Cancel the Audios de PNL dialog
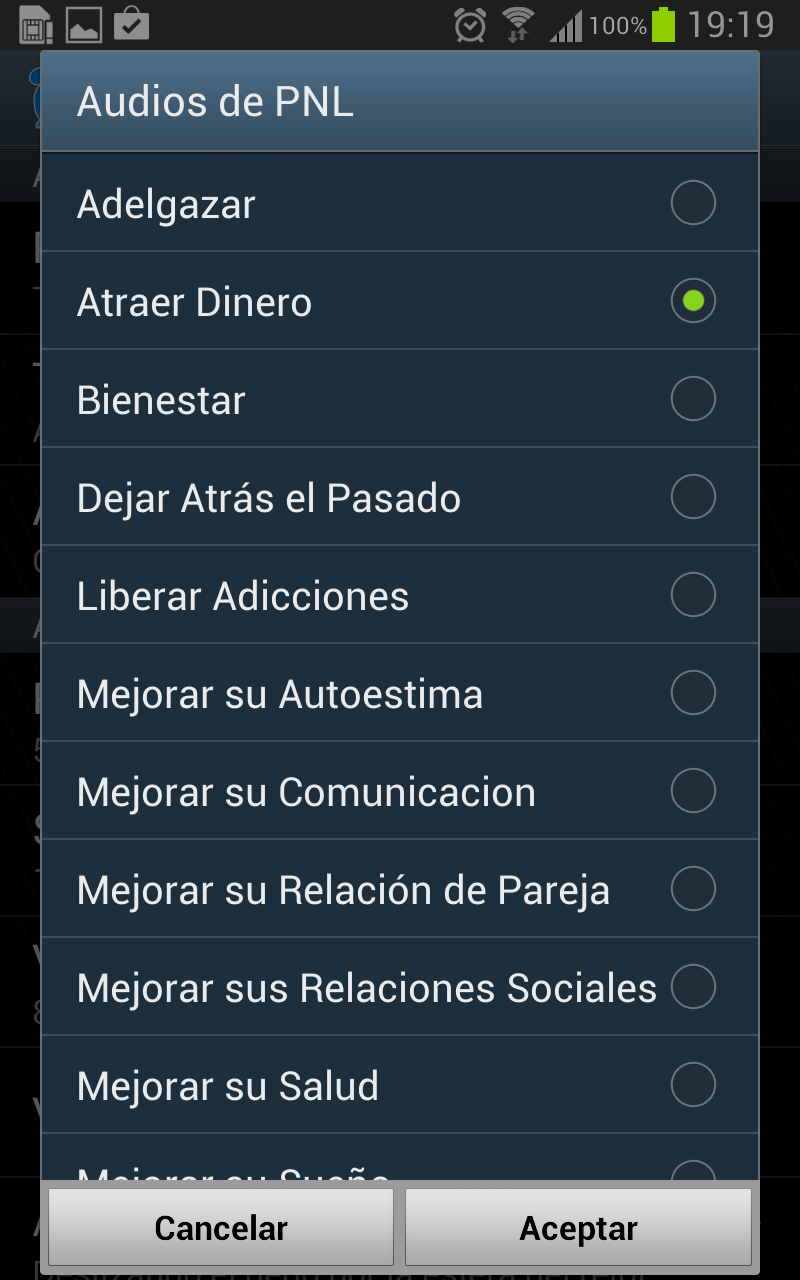800x1280 pixels. (221, 1228)
